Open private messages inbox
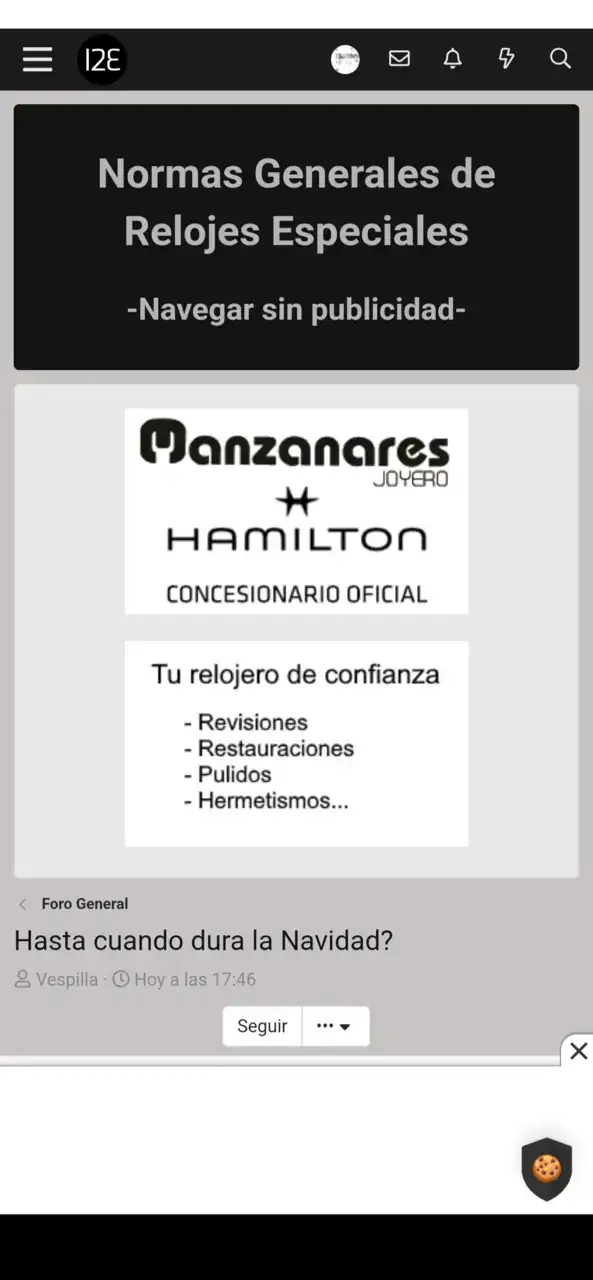Image resolution: width=593 pixels, height=1280 pixels. tap(399, 59)
